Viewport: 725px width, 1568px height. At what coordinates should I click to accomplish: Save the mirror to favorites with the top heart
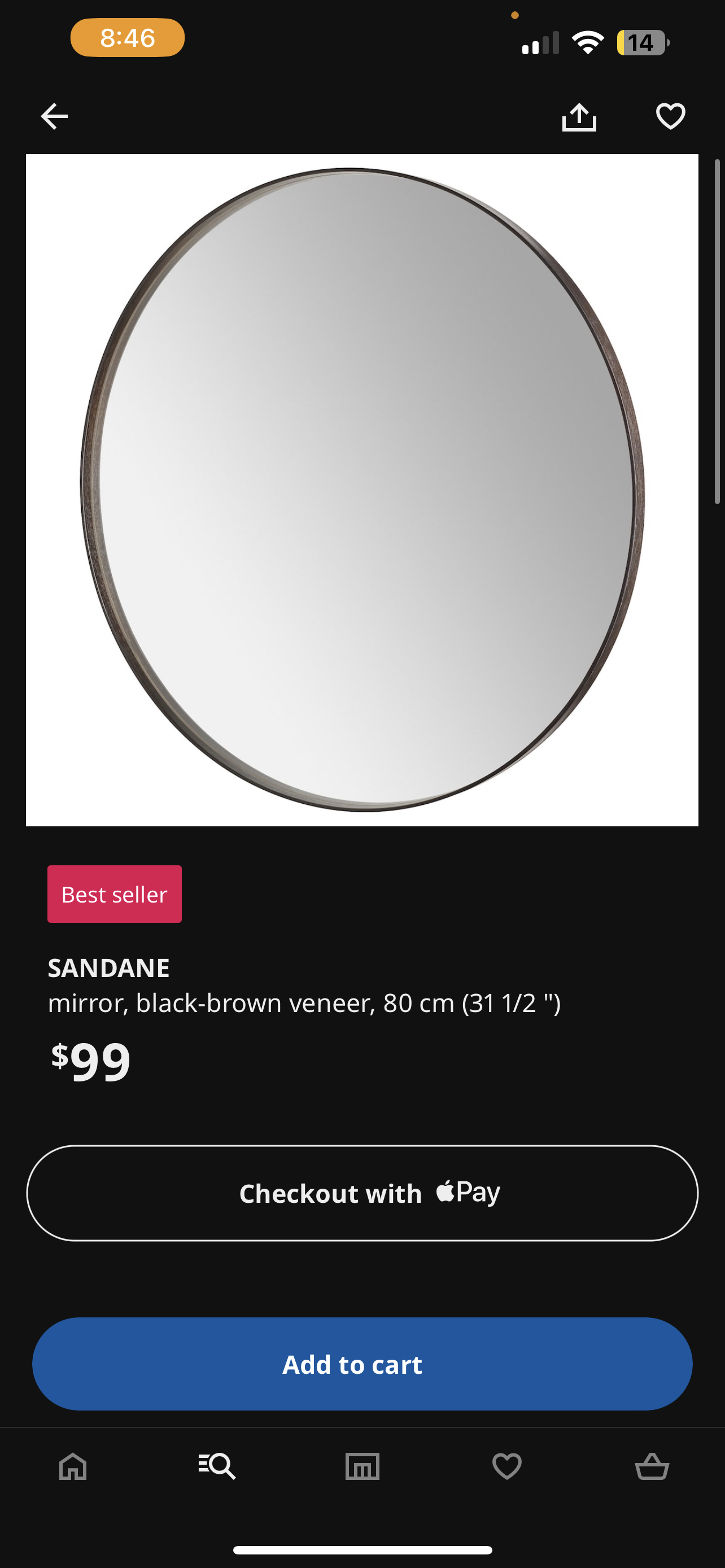(670, 116)
